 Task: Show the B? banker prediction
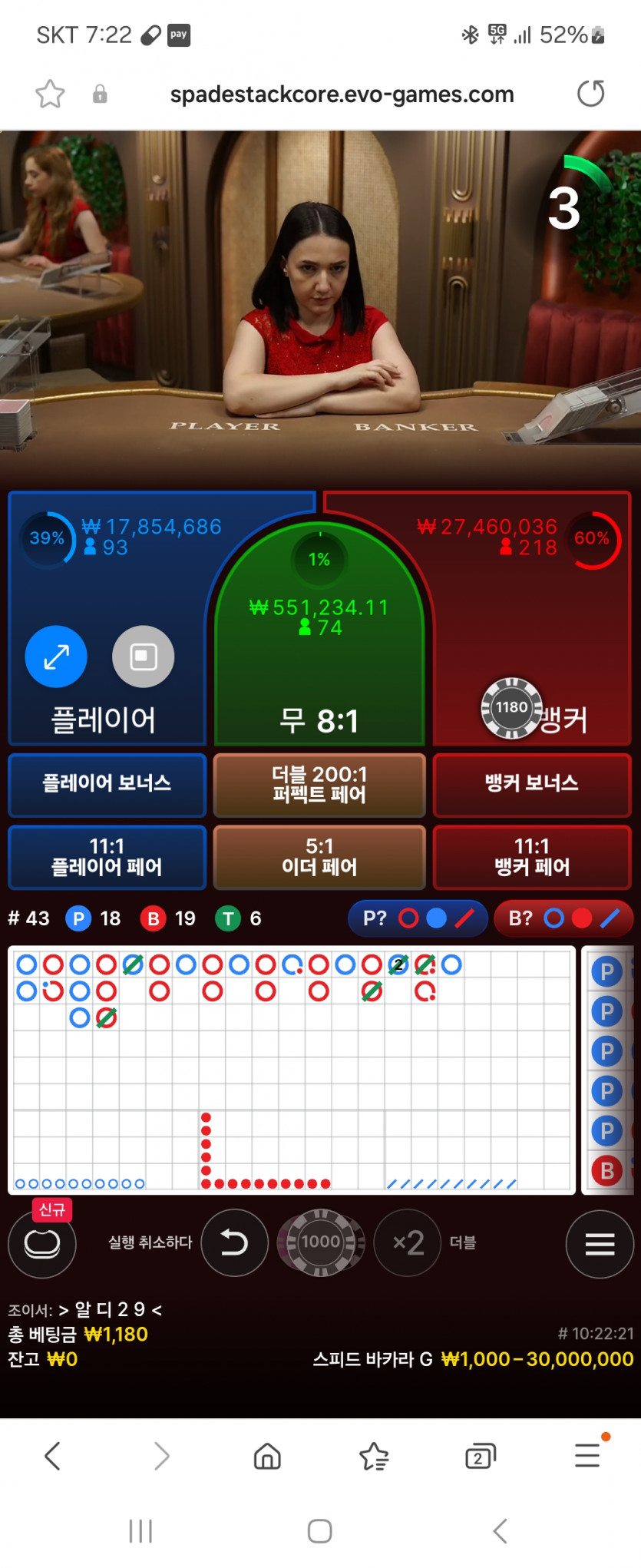[x=563, y=918]
